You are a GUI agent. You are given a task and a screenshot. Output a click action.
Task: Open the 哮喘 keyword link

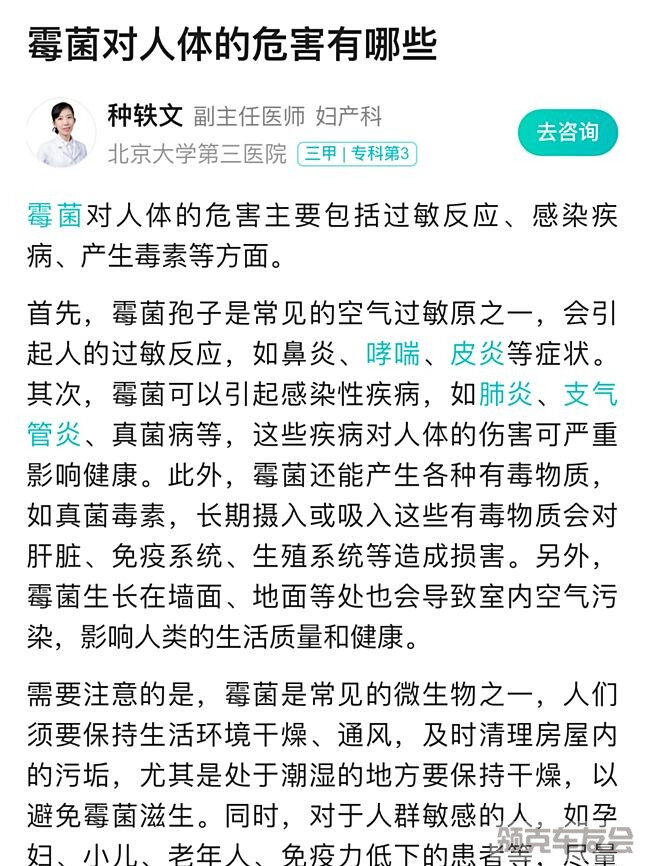coord(394,353)
